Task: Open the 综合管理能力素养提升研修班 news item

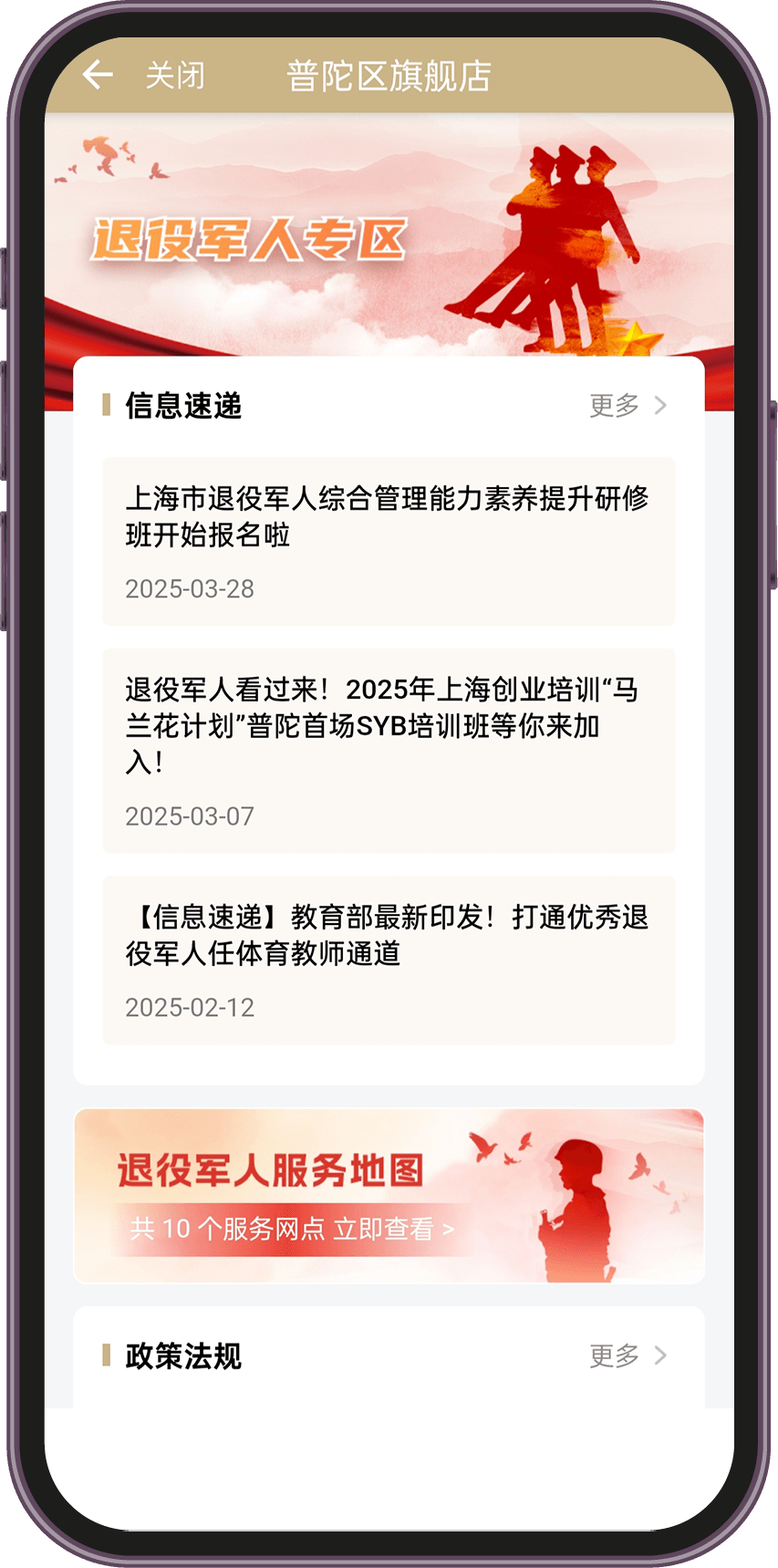Action: [389, 541]
